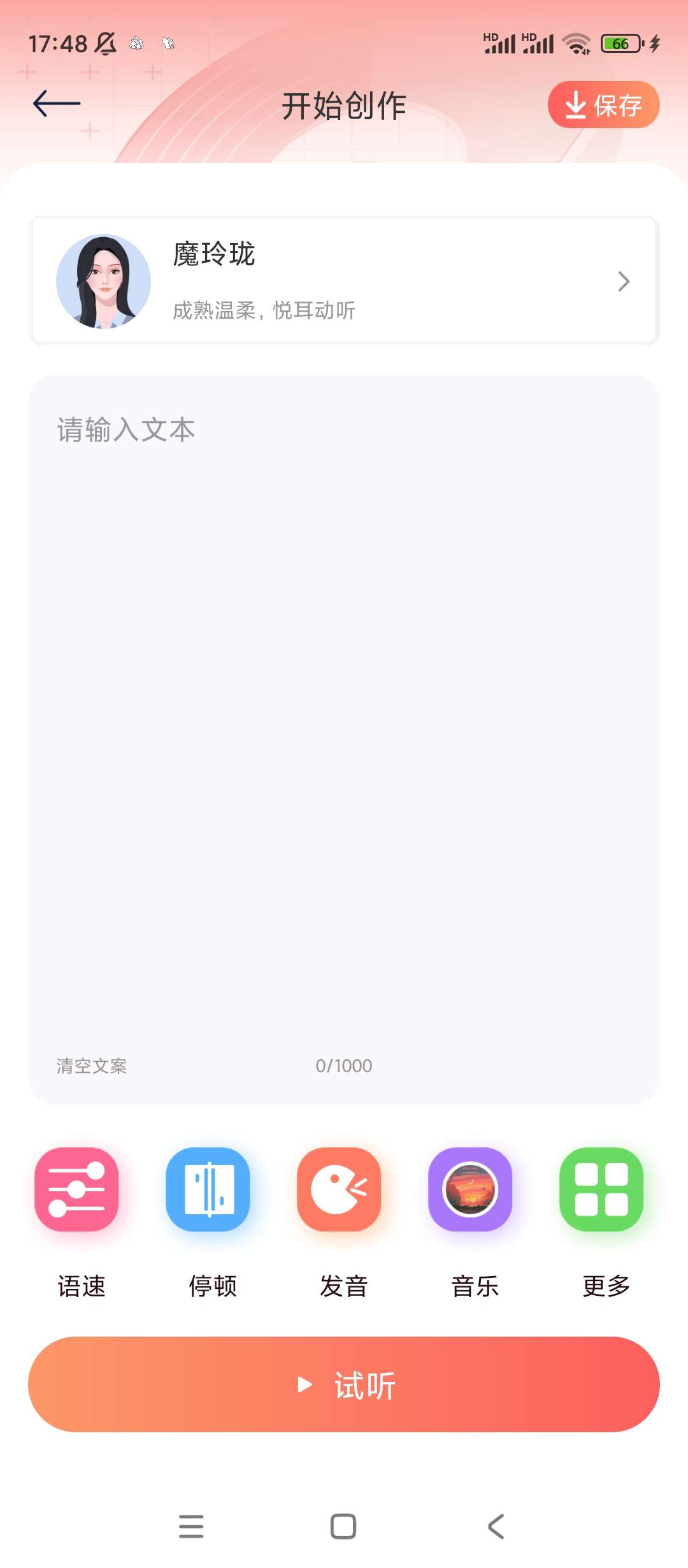688x1568 pixels.
Task: Click the play triangle inside the 试听 button
Action: coord(304,1384)
